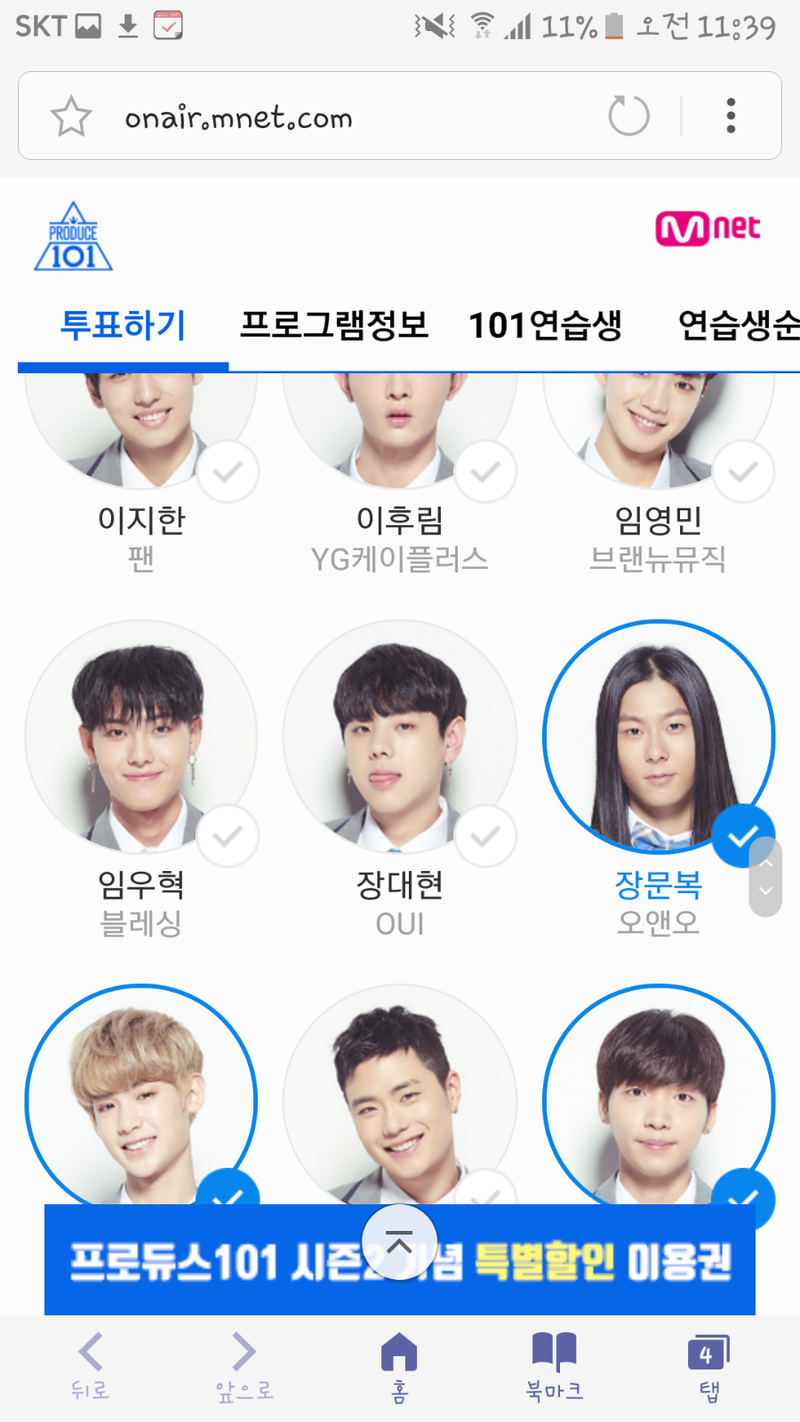
Task: Show the open tabs via 탭
Action: coord(708,1364)
